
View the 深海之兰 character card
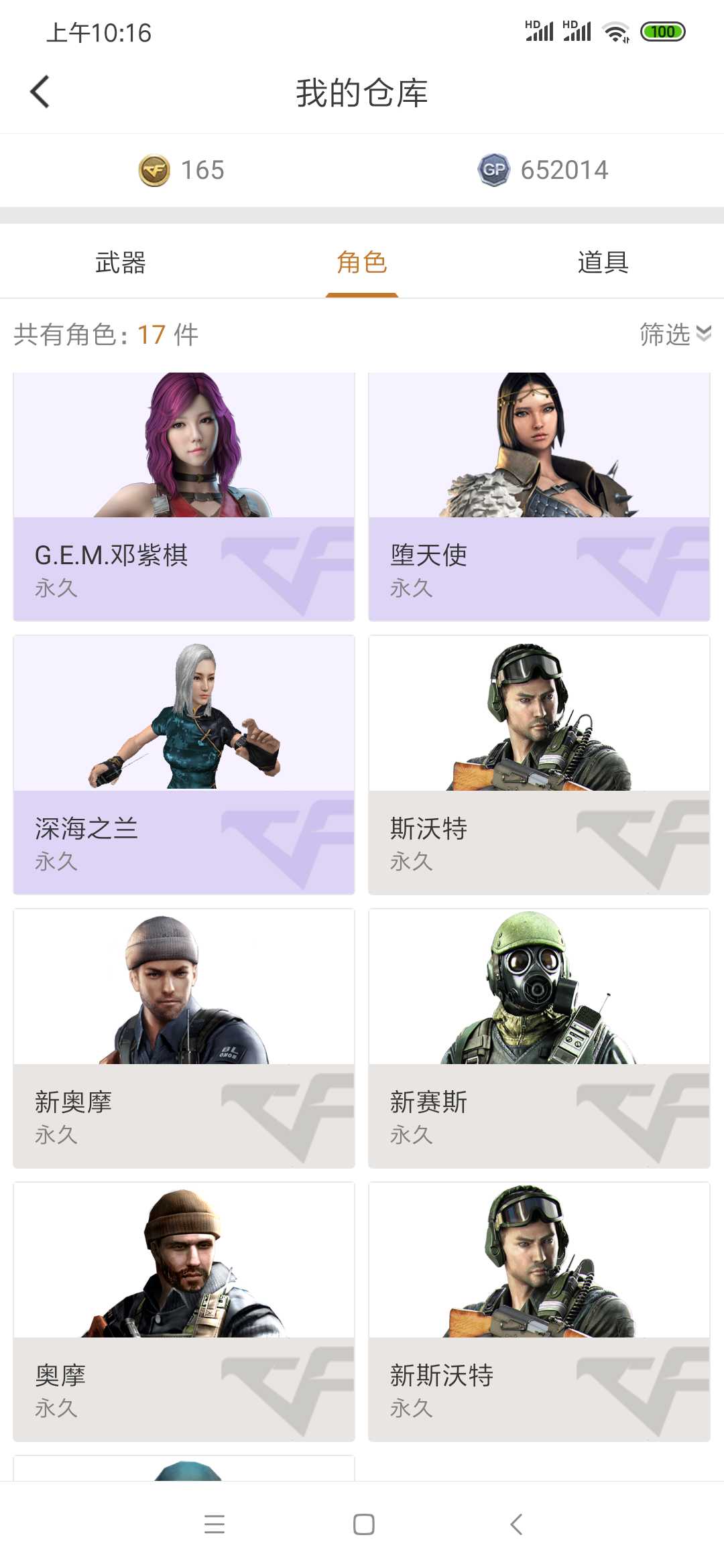point(184,765)
